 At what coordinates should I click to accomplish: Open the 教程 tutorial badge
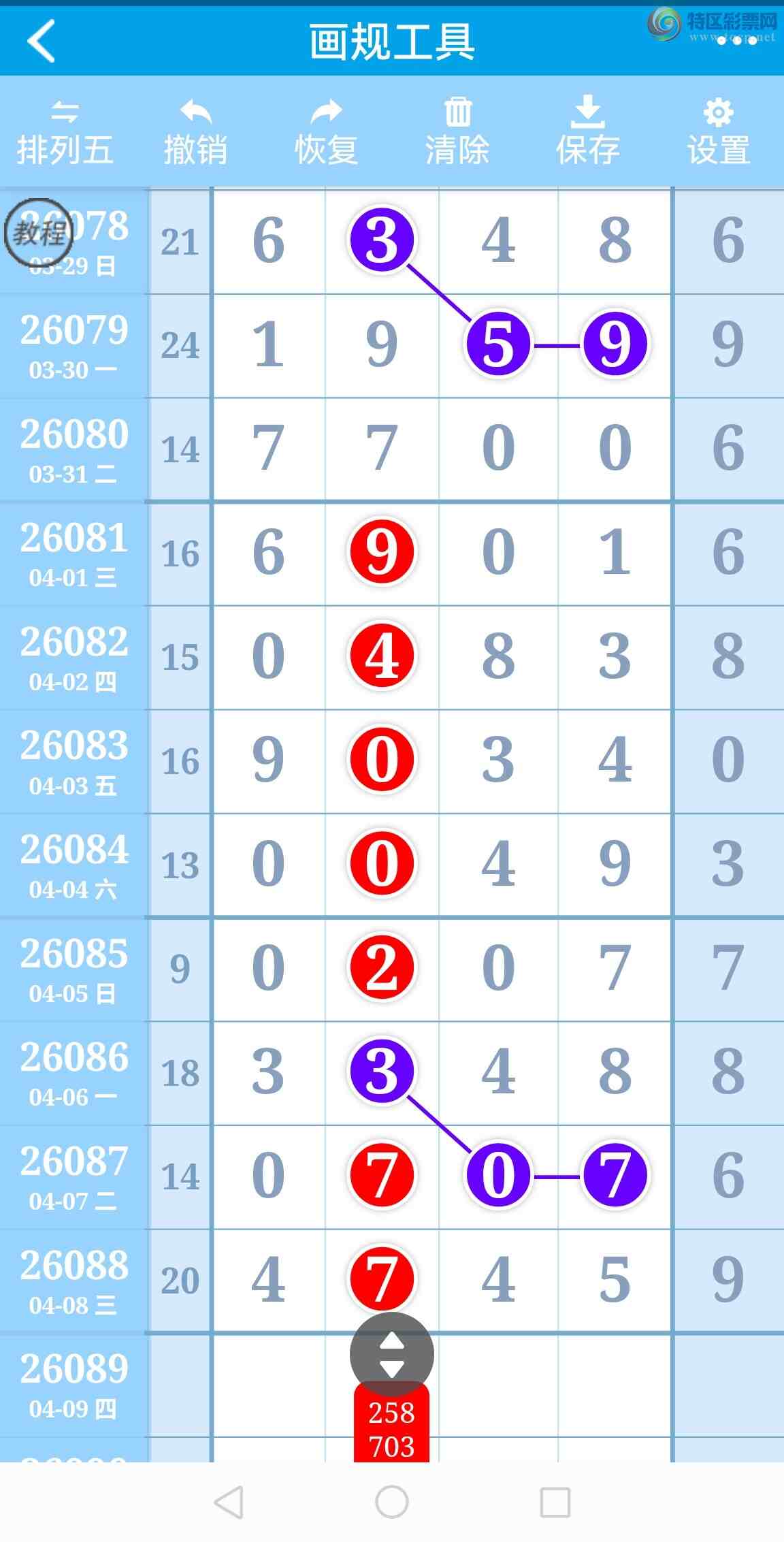tap(39, 233)
